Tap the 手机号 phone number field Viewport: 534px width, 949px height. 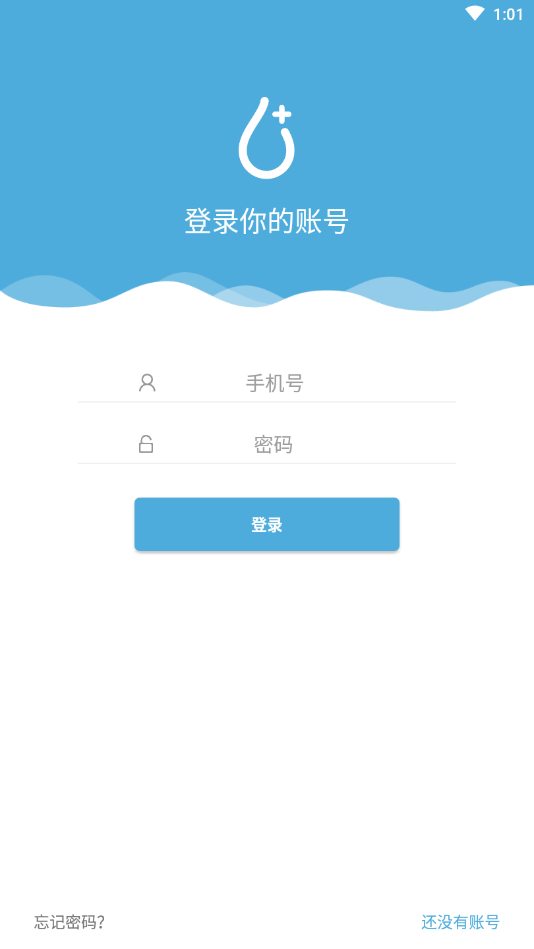pyautogui.click(x=274, y=383)
